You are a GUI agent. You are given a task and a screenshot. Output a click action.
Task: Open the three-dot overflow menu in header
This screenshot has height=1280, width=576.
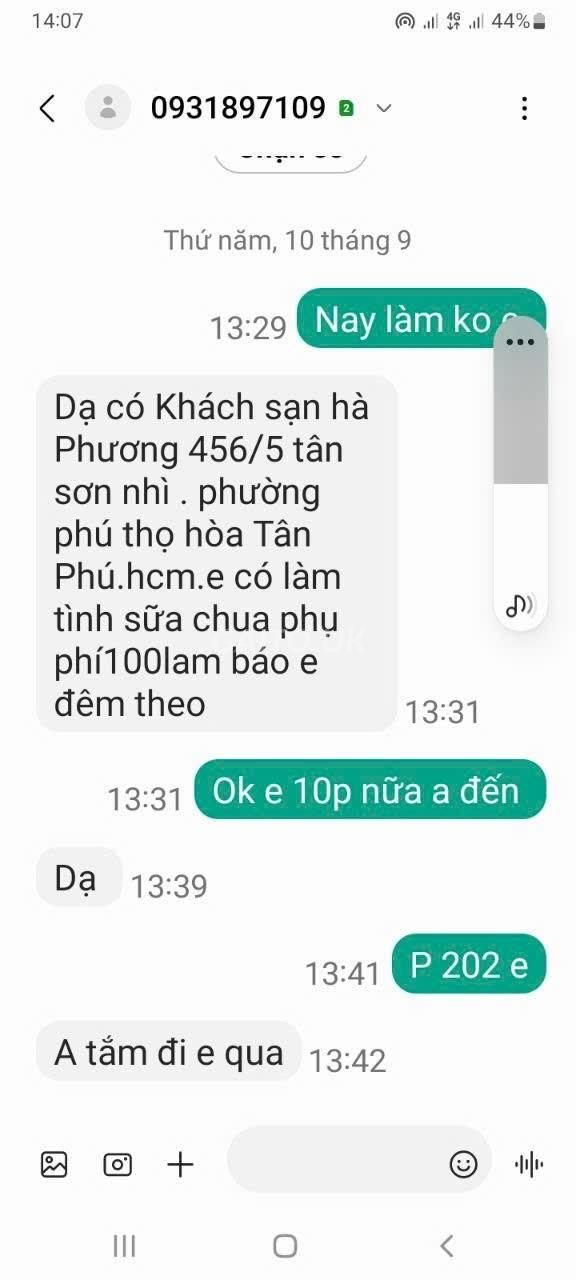[x=524, y=108]
